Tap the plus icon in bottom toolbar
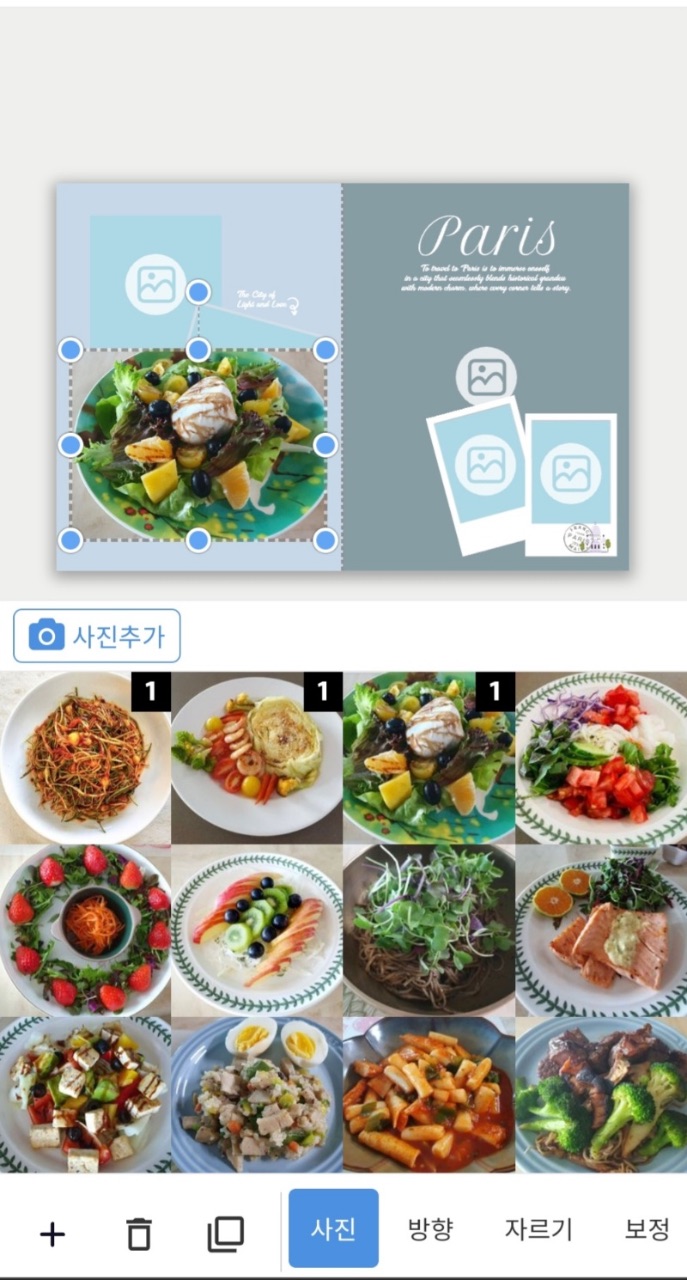687x1280 pixels. (52, 1235)
